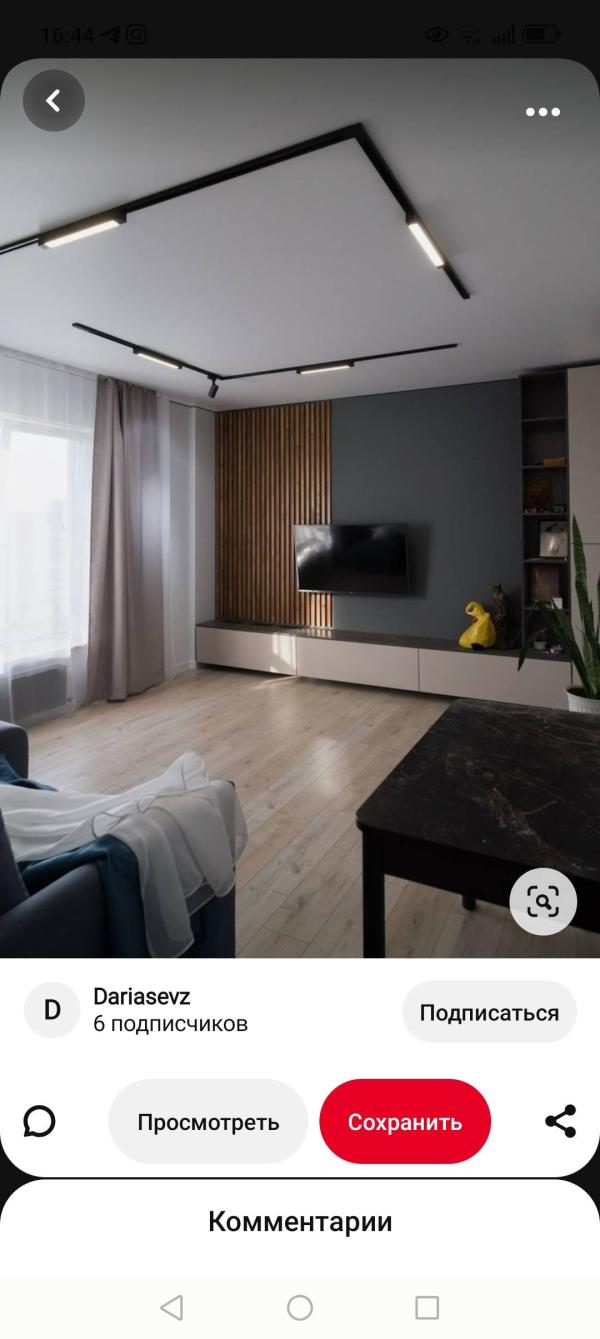Image resolution: width=600 pixels, height=1339 pixels.
Task: Save the pin with Сохранить
Action: coord(405,1121)
